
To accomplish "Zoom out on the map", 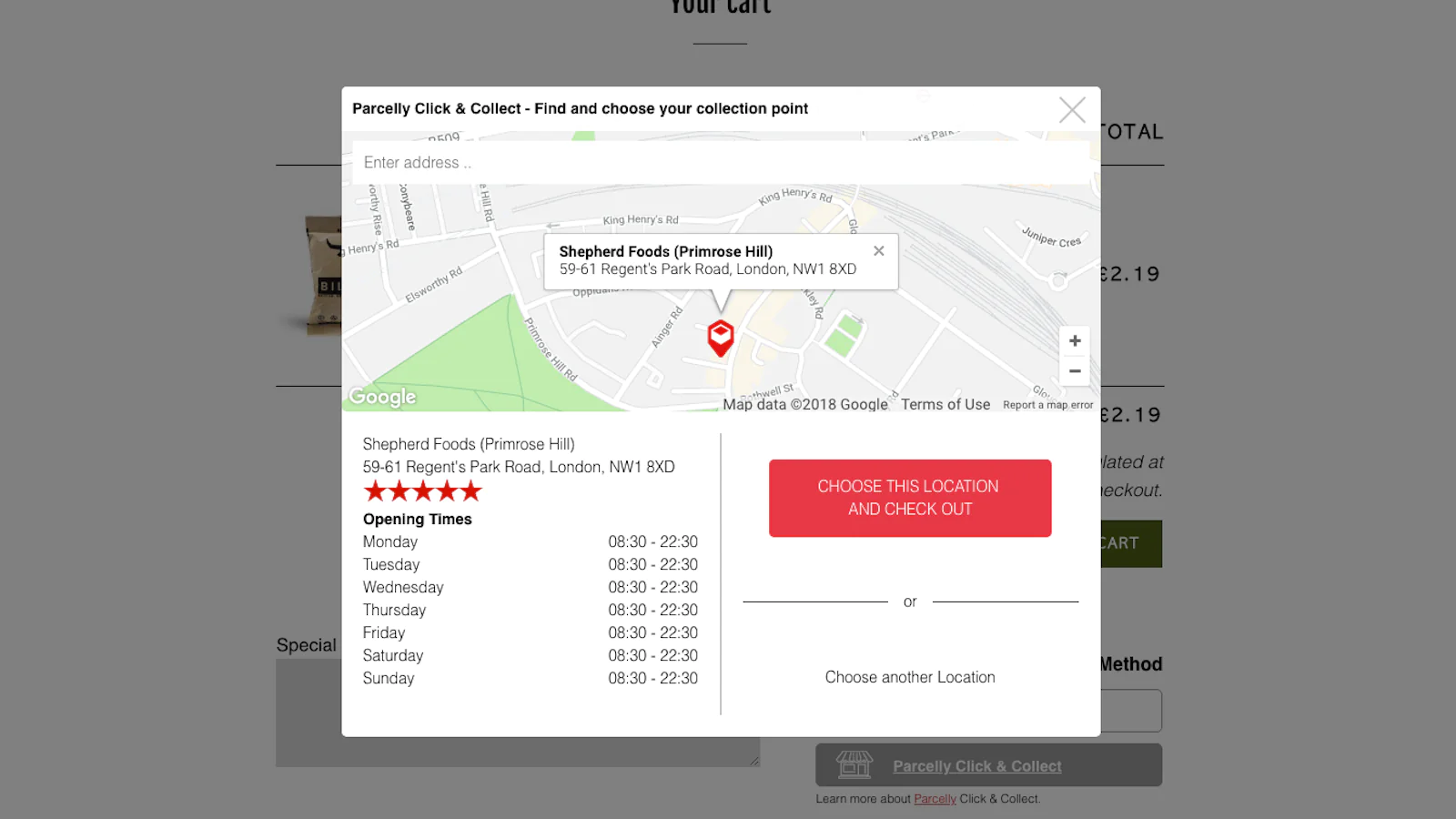I will pyautogui.click(x=1075, y=371).
